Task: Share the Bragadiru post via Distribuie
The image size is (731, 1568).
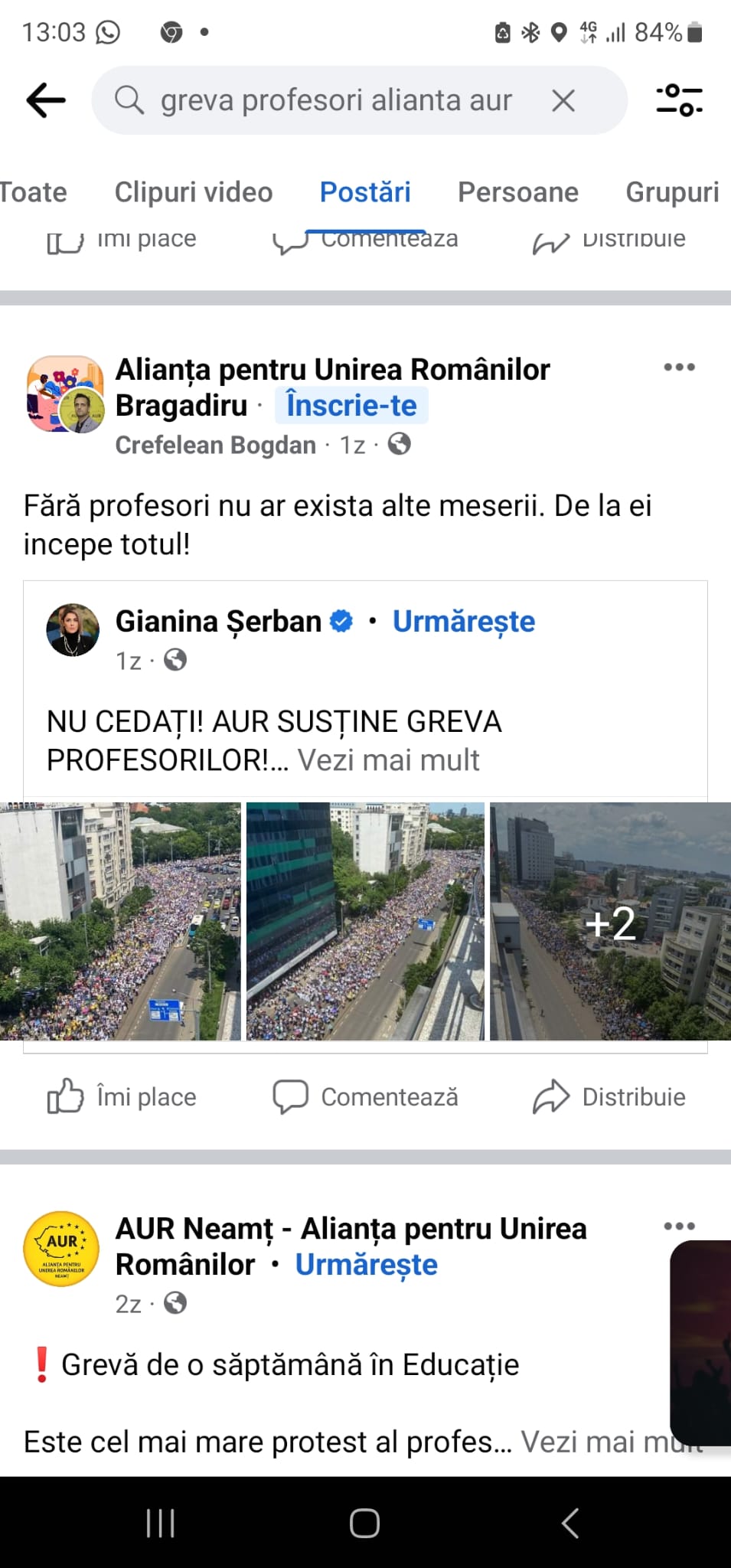Action: click(609, 1096)
